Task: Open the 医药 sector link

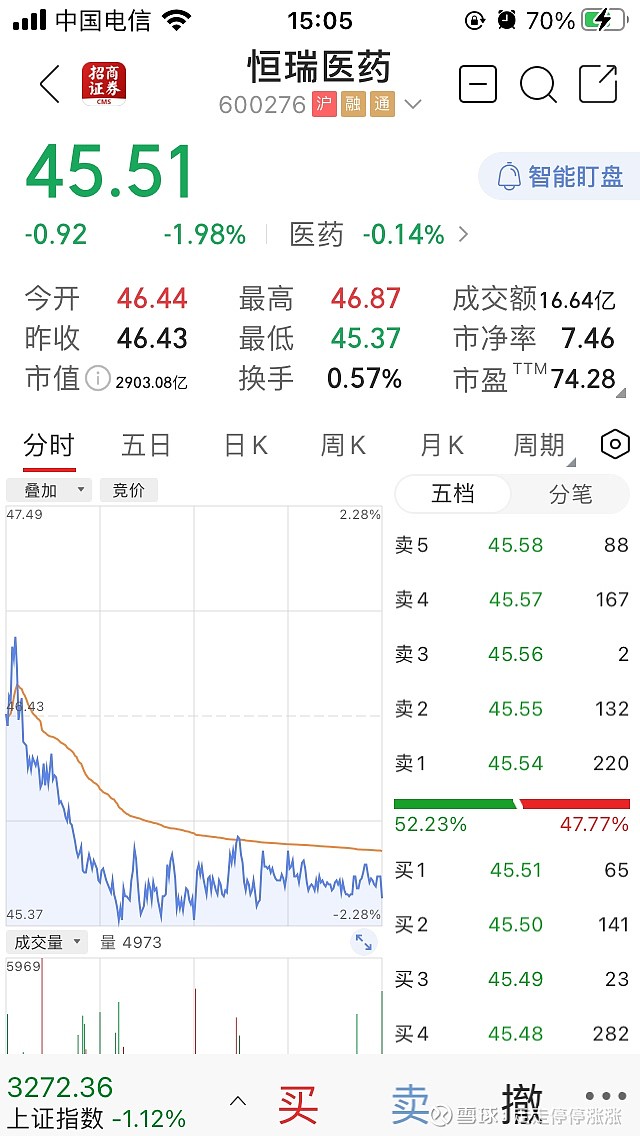Action: pos(379,235)
